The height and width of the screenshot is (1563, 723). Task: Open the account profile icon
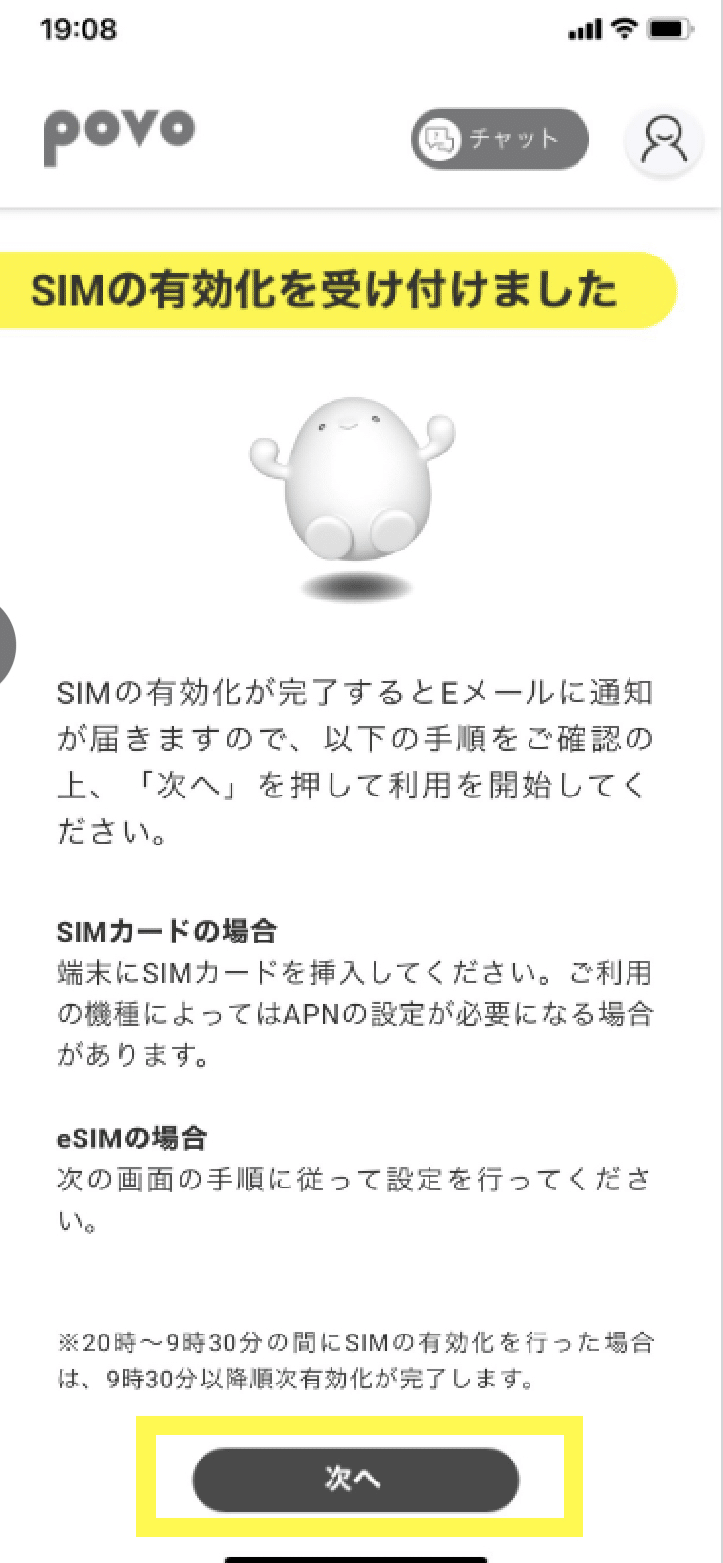tap(664, 141)
